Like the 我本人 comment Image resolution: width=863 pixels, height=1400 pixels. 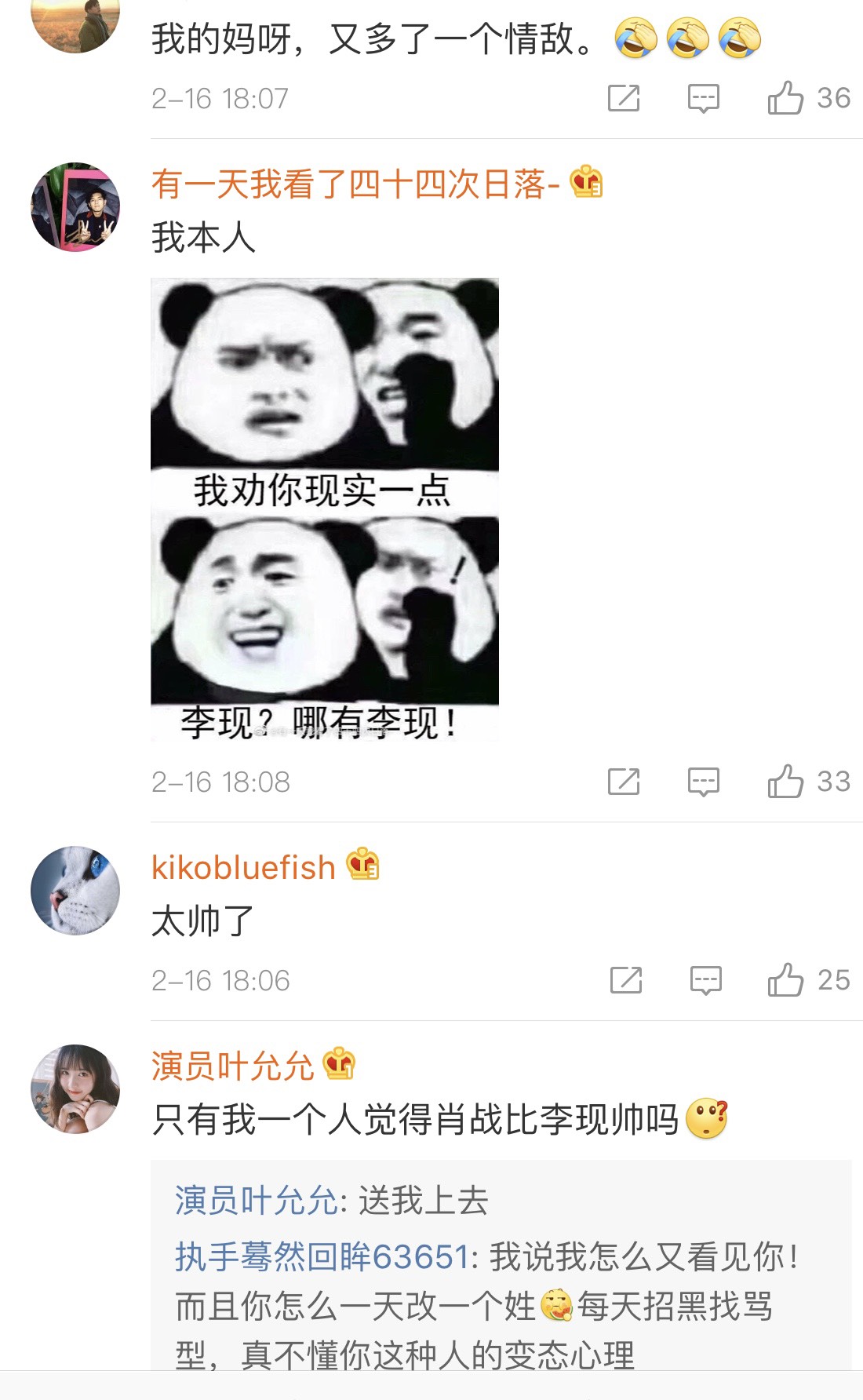[x=786, y=782]
